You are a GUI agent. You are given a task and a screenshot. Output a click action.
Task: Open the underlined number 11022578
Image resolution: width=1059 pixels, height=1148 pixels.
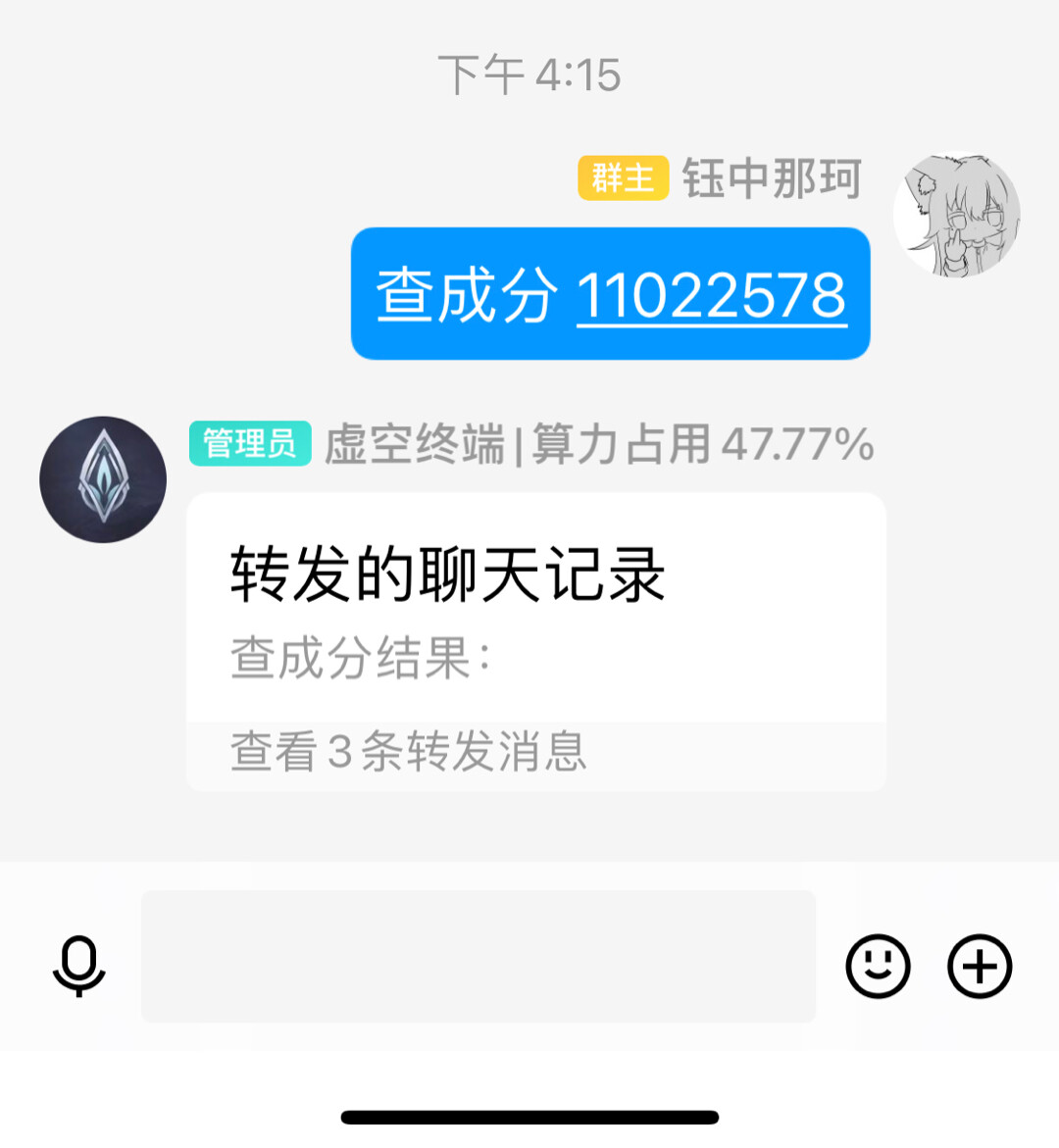coord(712,295)
